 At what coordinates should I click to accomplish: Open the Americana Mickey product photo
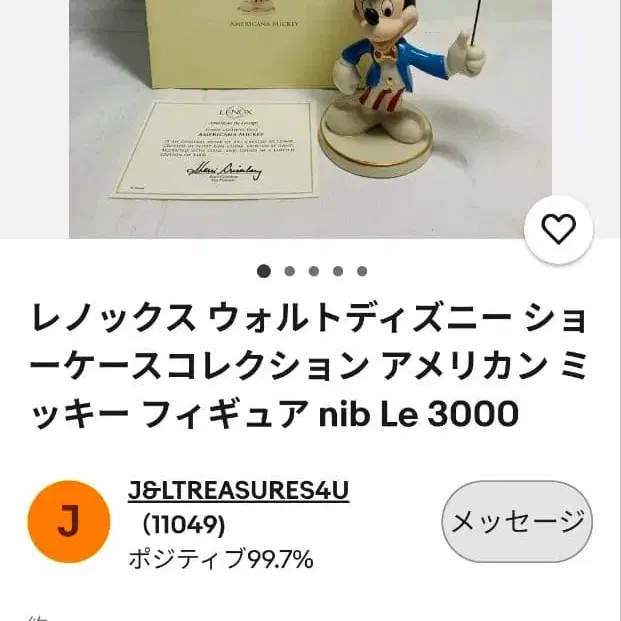pyautogui.click(x=310, y=119)
